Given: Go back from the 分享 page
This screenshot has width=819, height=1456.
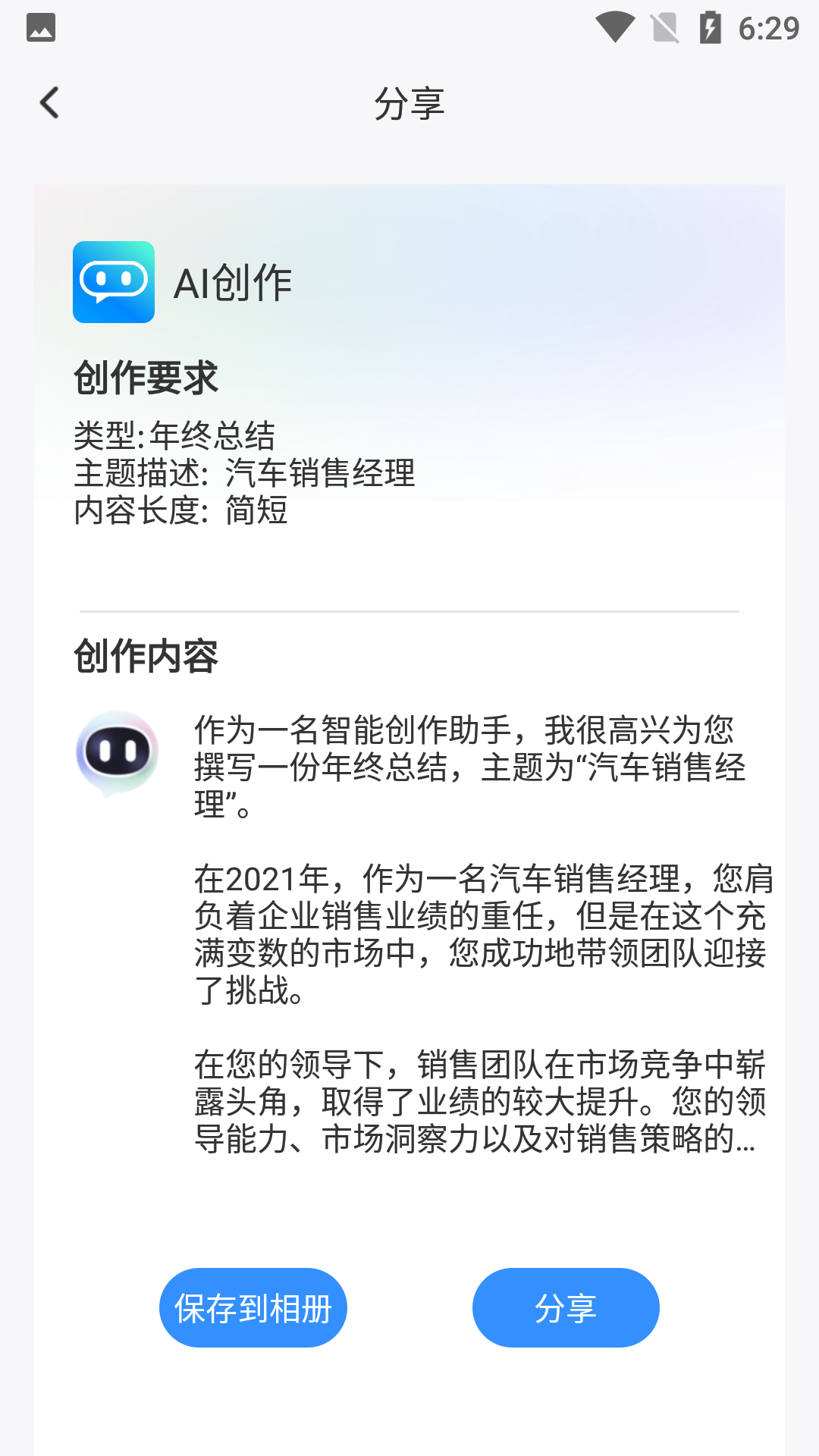Looking at the screenshot, I should (x=50, y=103).
